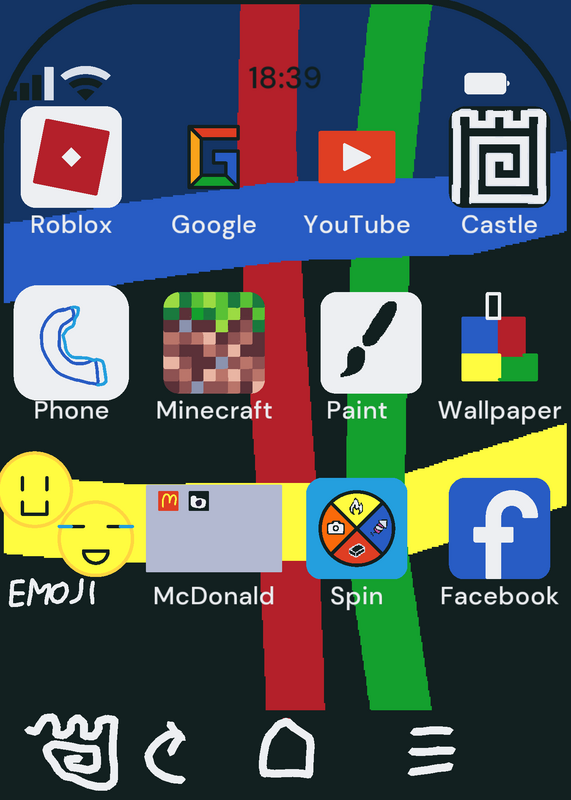
Task: Open the Roblox app
Action: pyautogui.click(x=71, y=157)
